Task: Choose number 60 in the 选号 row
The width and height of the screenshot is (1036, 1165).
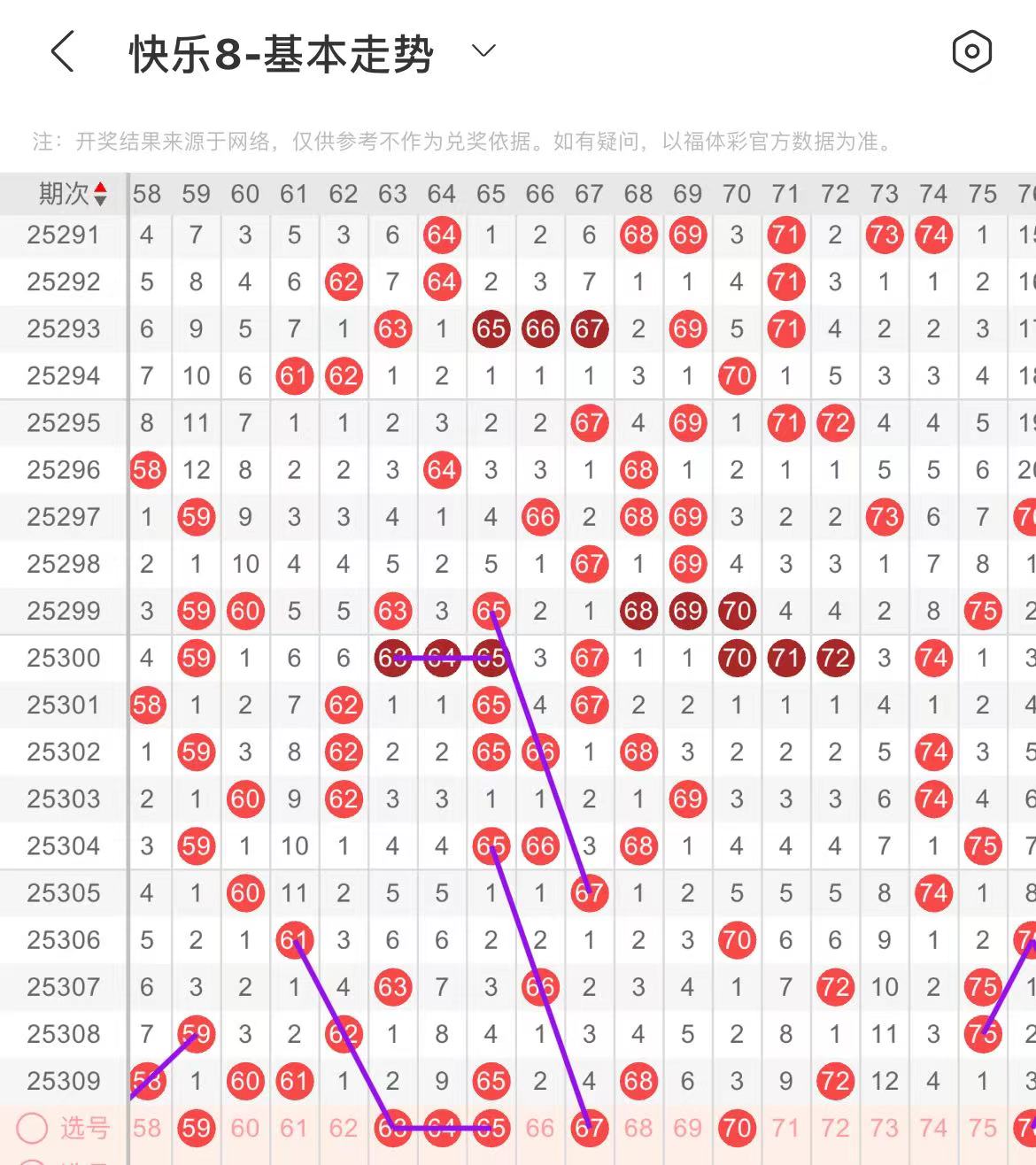Action: (x=245, y=1128)
